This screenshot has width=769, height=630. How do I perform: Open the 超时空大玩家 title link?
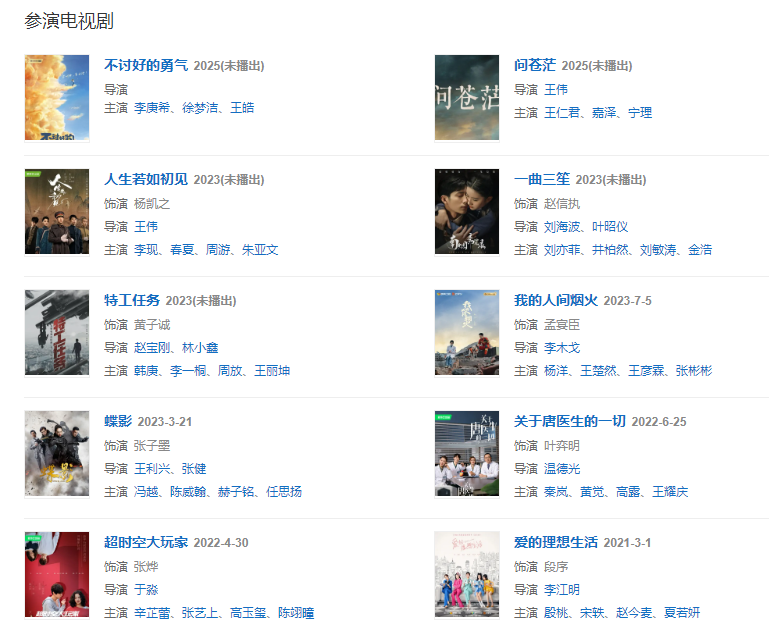[x=146, y=543]
